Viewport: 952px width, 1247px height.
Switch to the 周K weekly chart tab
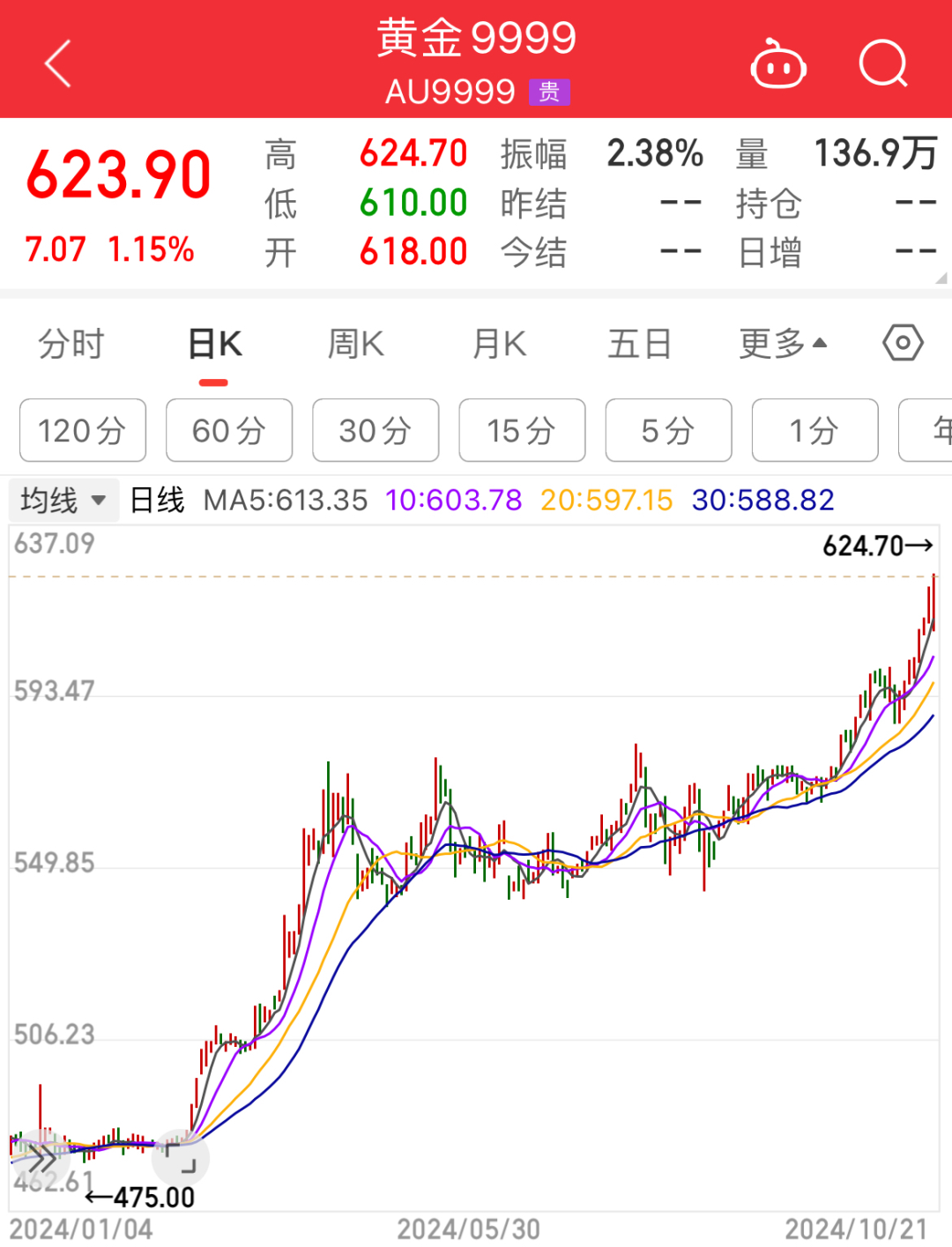pos(354,344)
